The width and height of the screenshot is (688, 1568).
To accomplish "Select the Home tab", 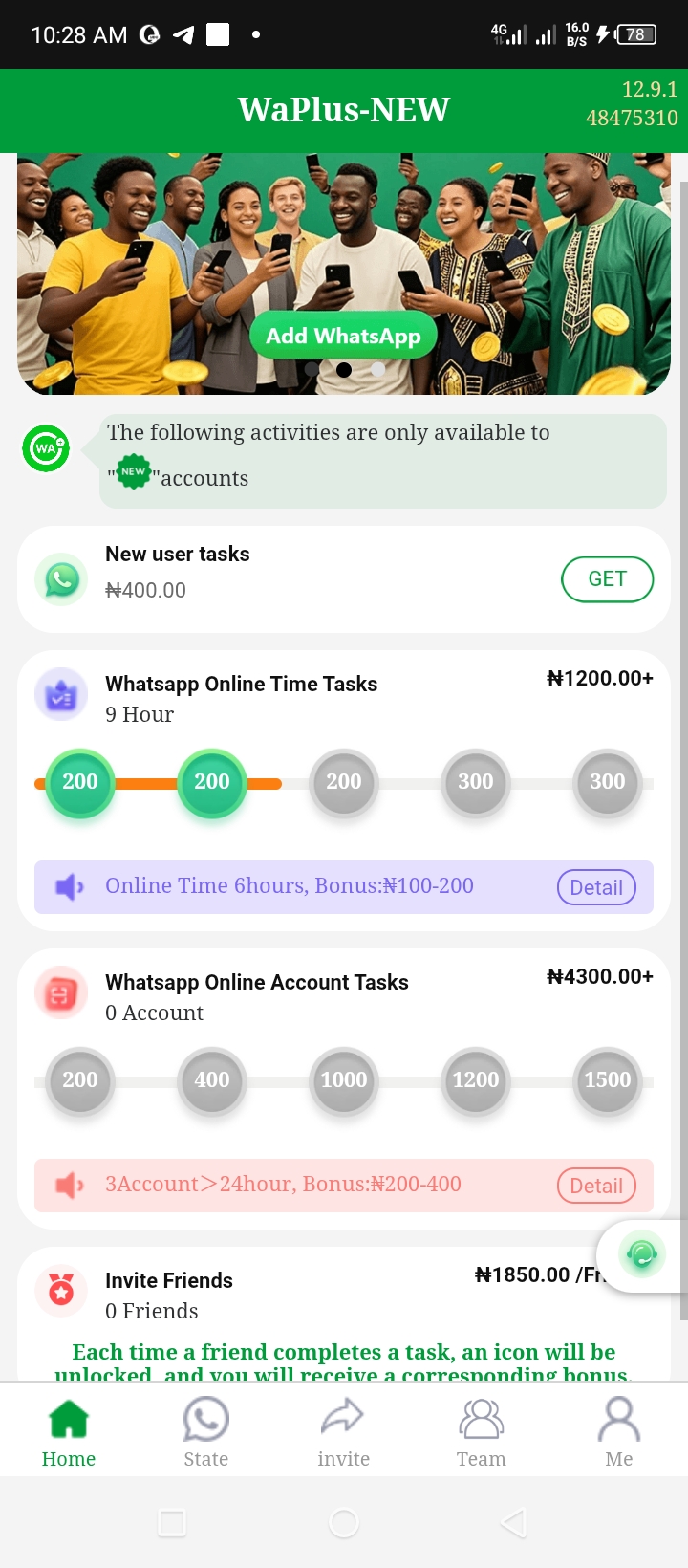I will click(69, 1432).
